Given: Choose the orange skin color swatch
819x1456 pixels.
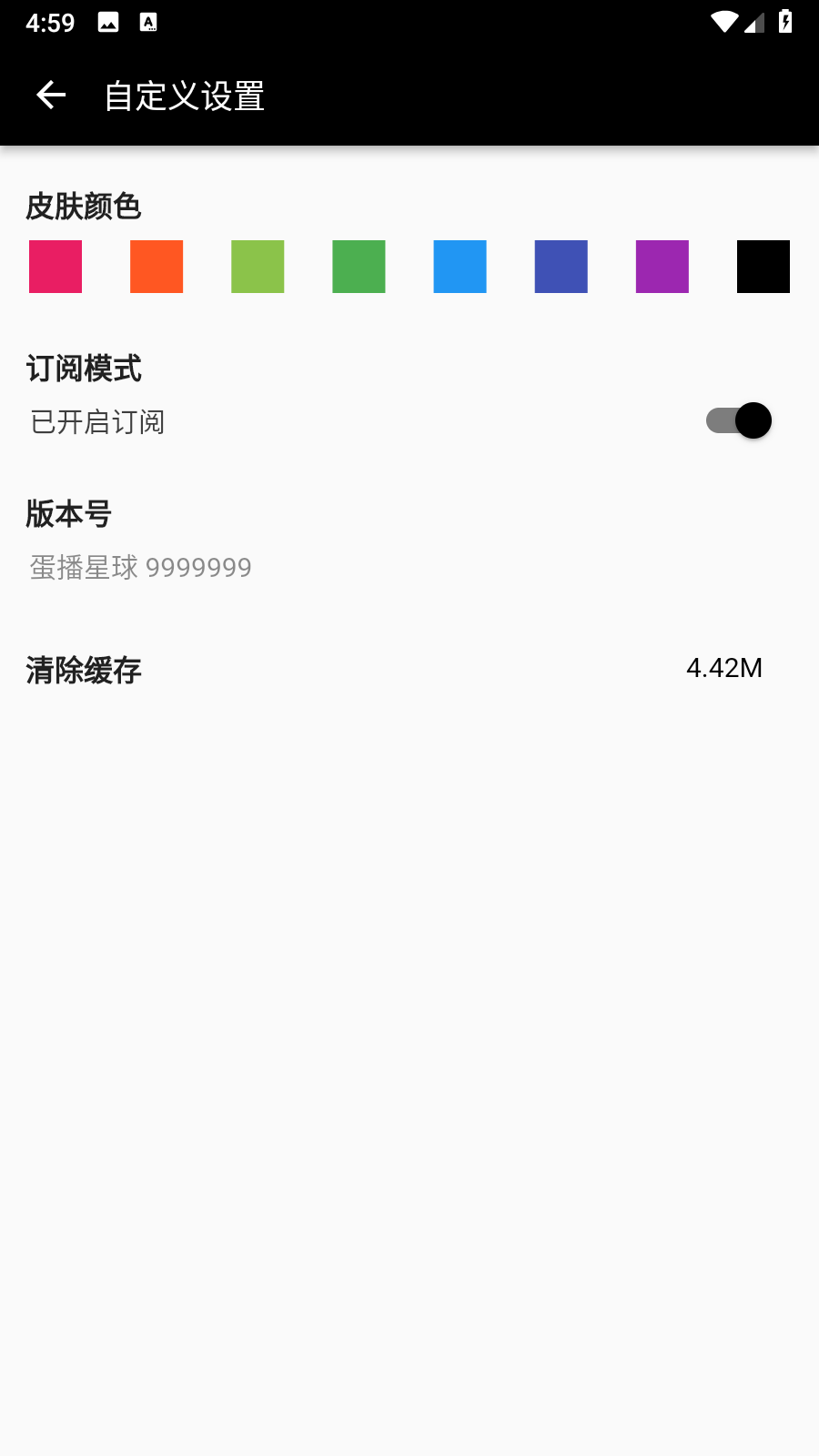Looking at the screenshot, I should tap(157, 267).
